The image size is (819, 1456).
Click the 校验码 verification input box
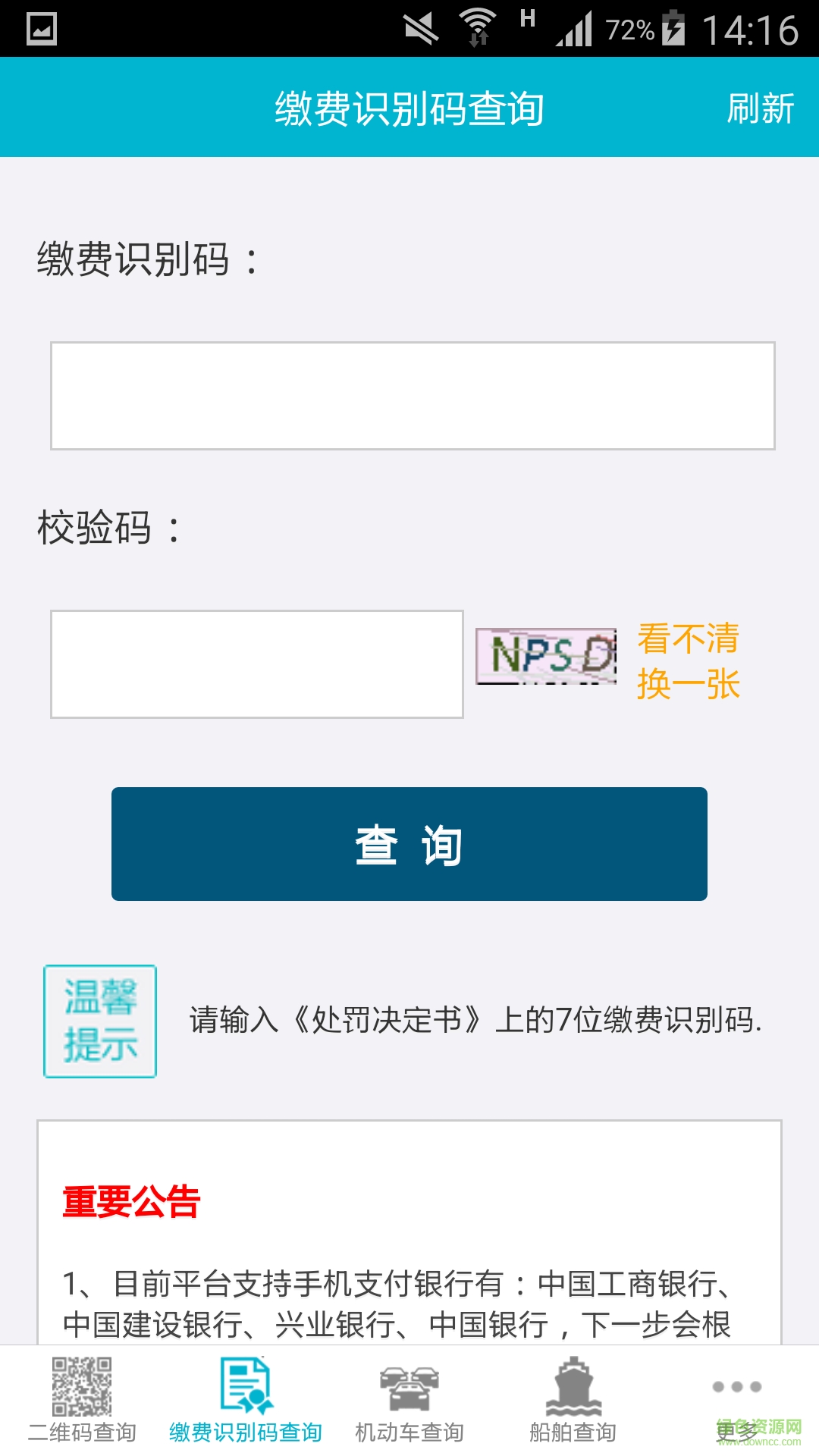click(x=257, y=664)
